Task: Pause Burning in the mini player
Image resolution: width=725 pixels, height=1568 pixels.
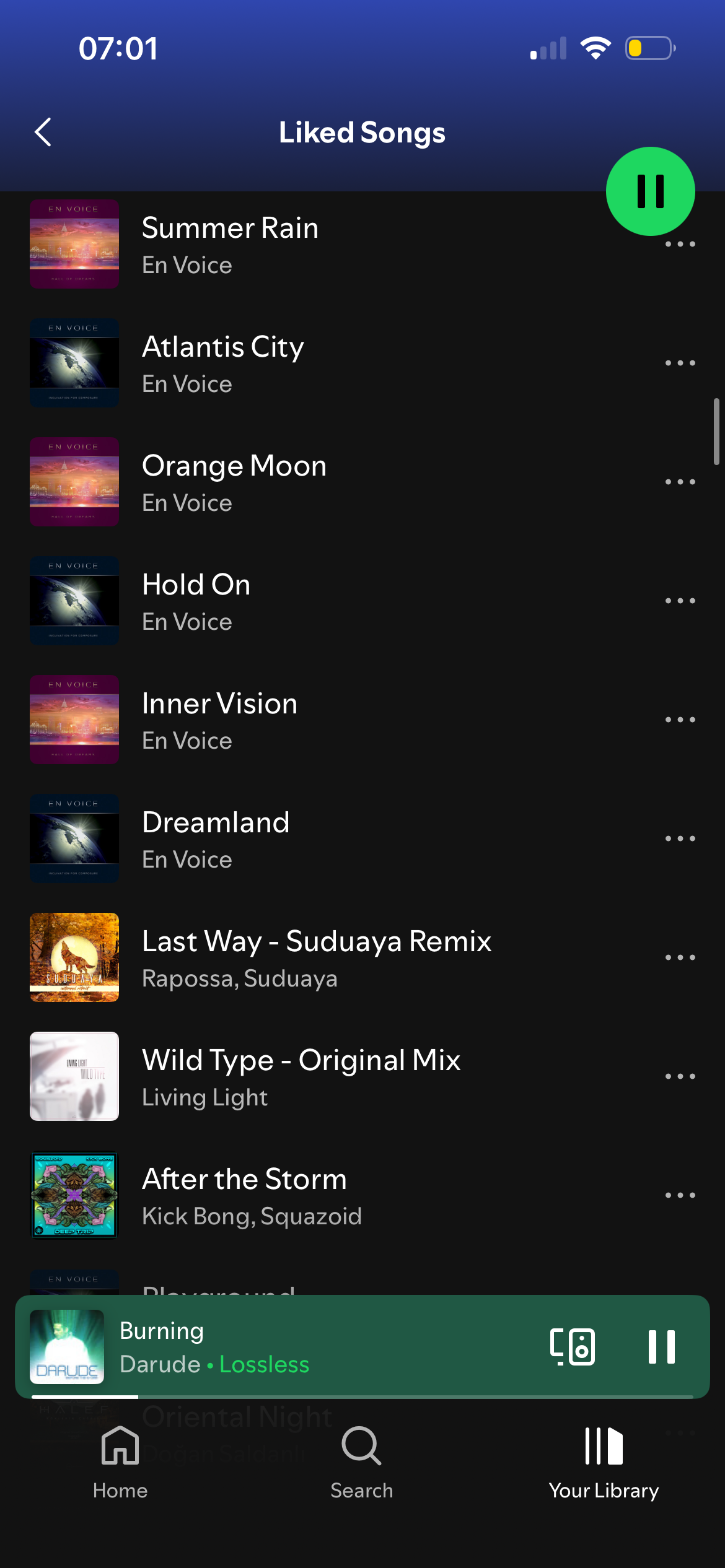Action: click(x=661, y=1347)
